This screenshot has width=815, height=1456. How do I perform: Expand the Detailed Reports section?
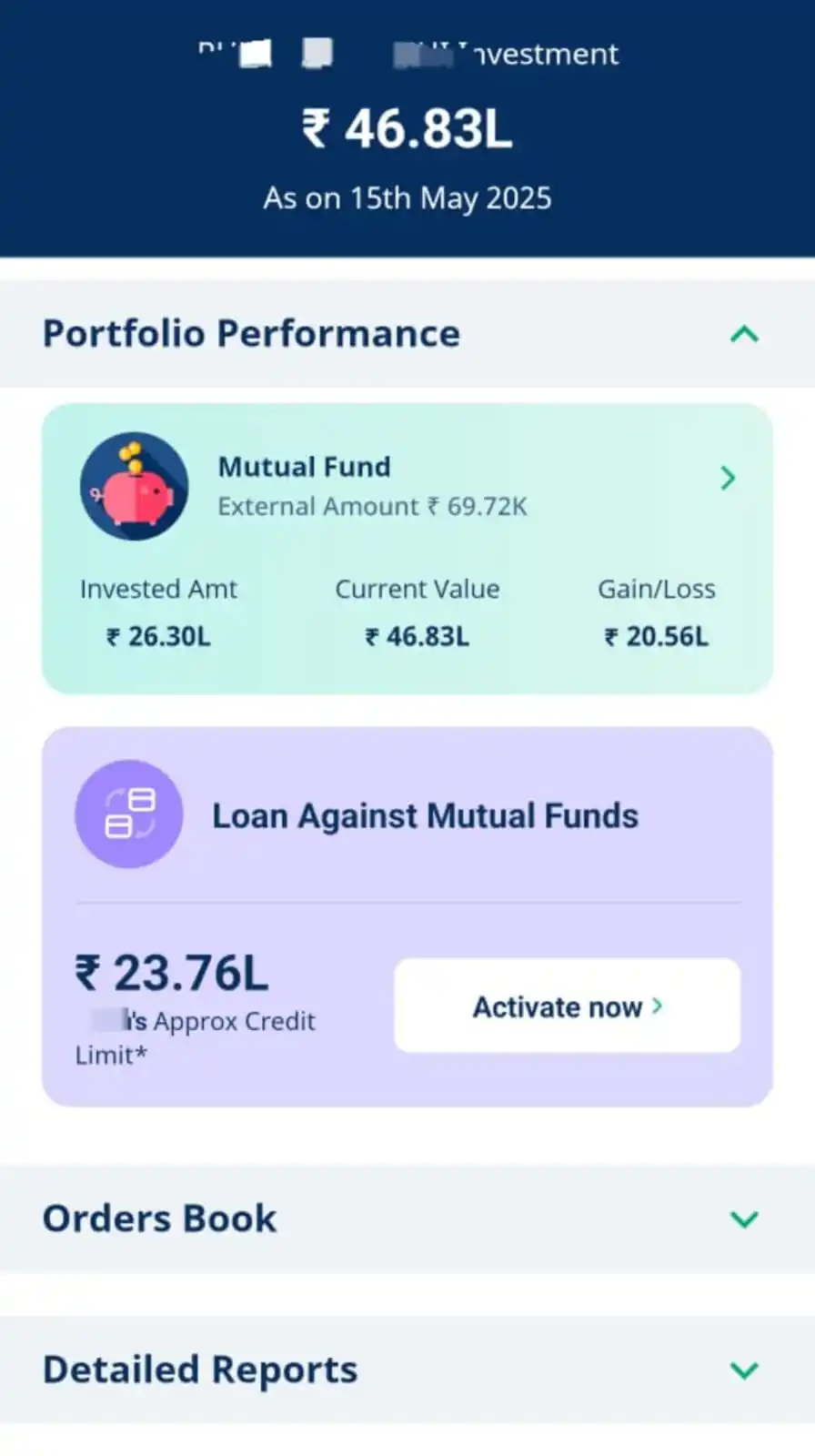pyautogui.click(x=744, y=1370)
